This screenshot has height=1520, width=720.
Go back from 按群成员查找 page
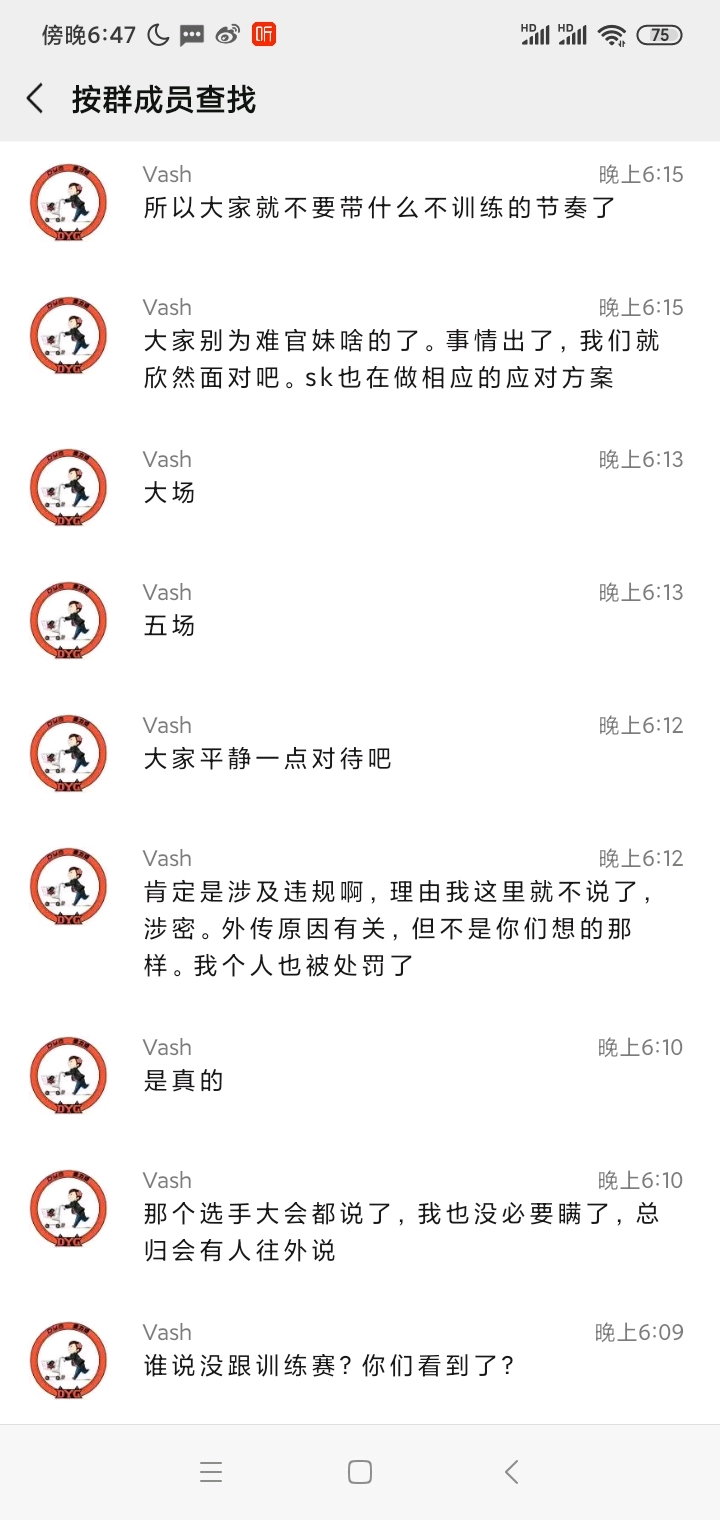point(36,99)
